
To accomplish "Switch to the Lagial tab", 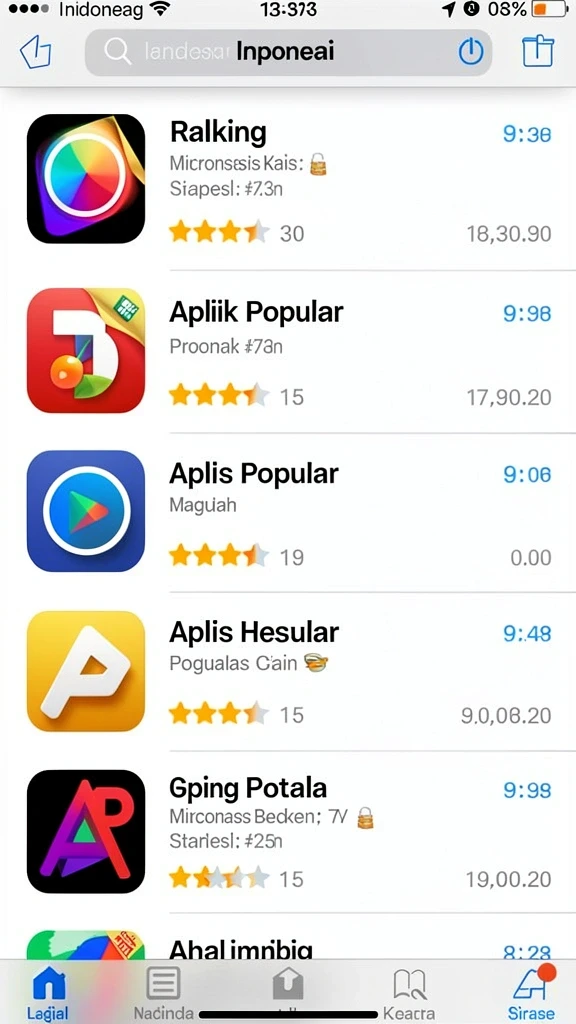I will pyautogui.click(x=48, y=993).
